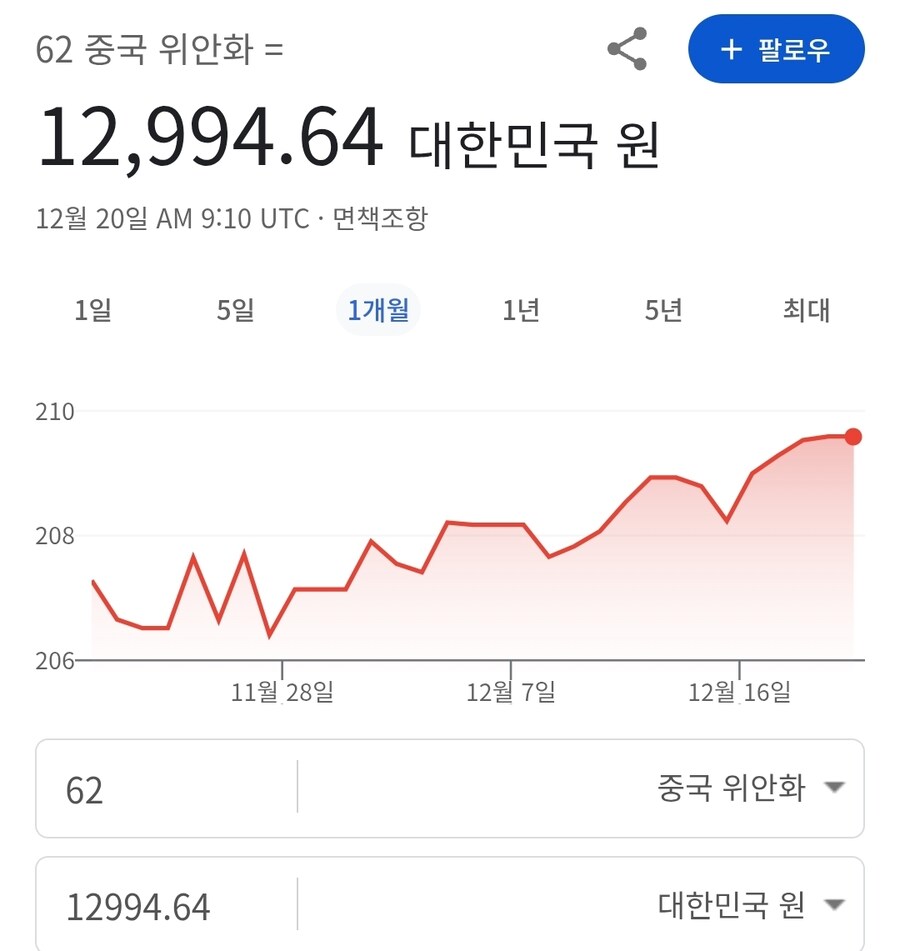Expand the target currency dropdown
900x951 pixels.
pyautogui.click(x=836, y=904)
